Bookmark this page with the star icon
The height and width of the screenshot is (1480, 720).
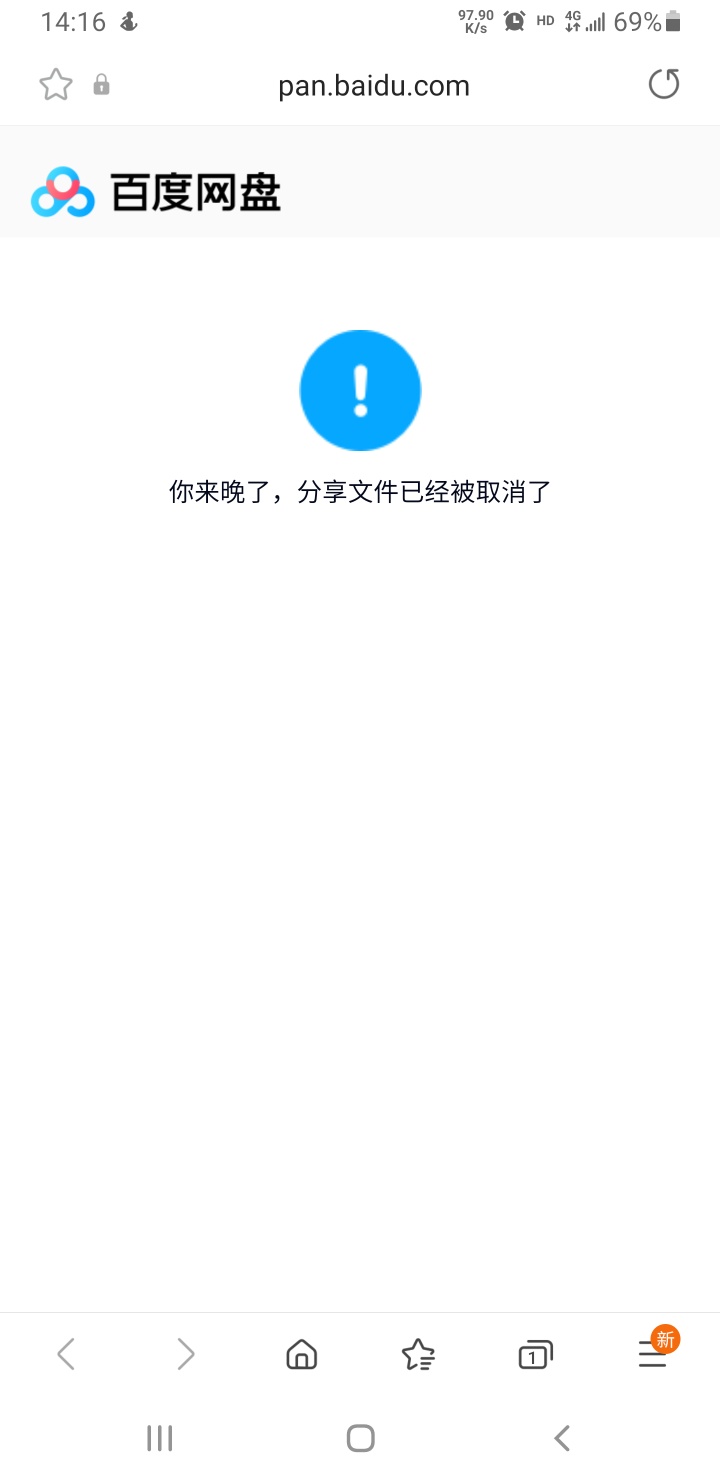click(x=56, y=85)
